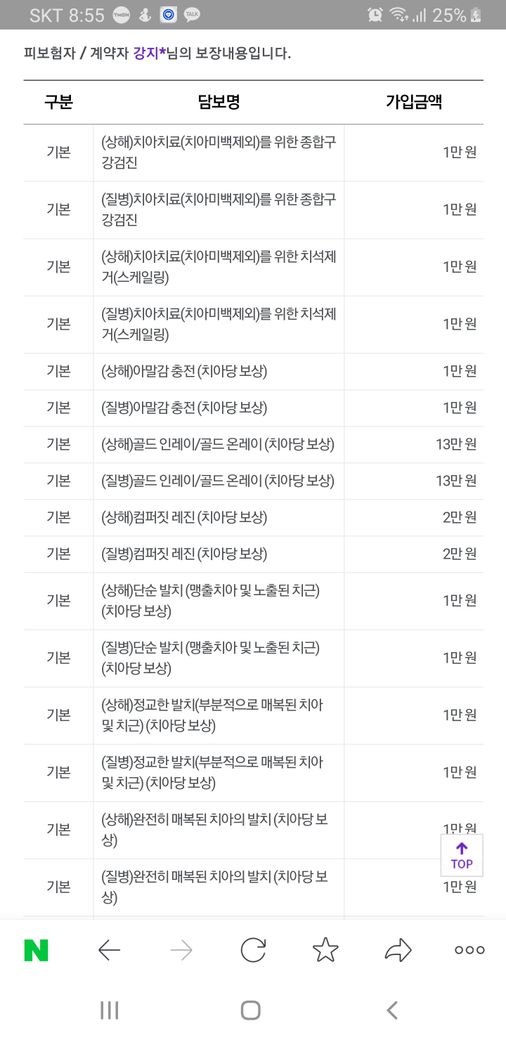The height and width of the screenshot is (1040, 506).
Task: Open recent apps from the navigation bar
Action: 109,1010
